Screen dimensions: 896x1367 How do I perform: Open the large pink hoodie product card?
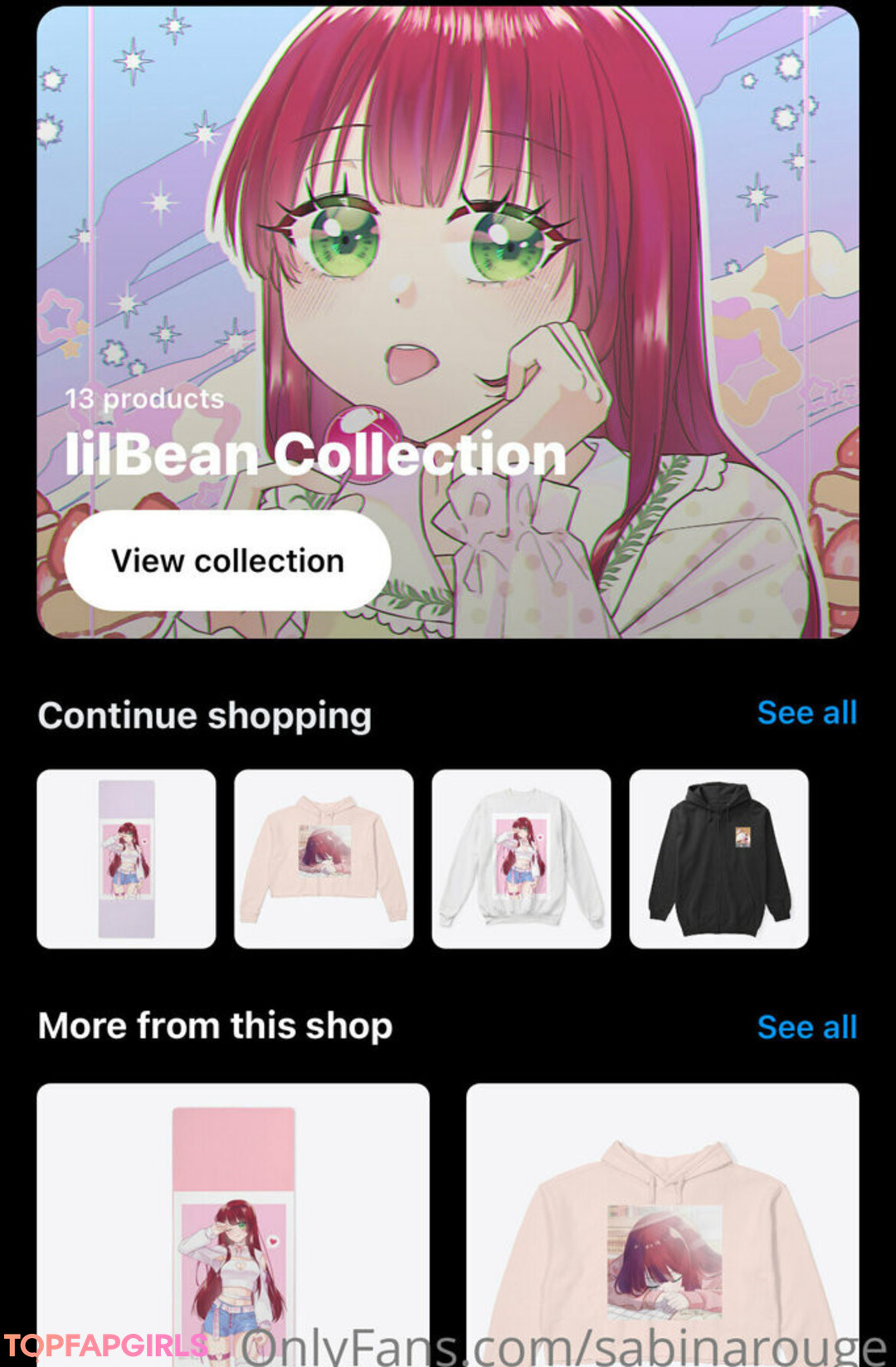(662, 1220)
